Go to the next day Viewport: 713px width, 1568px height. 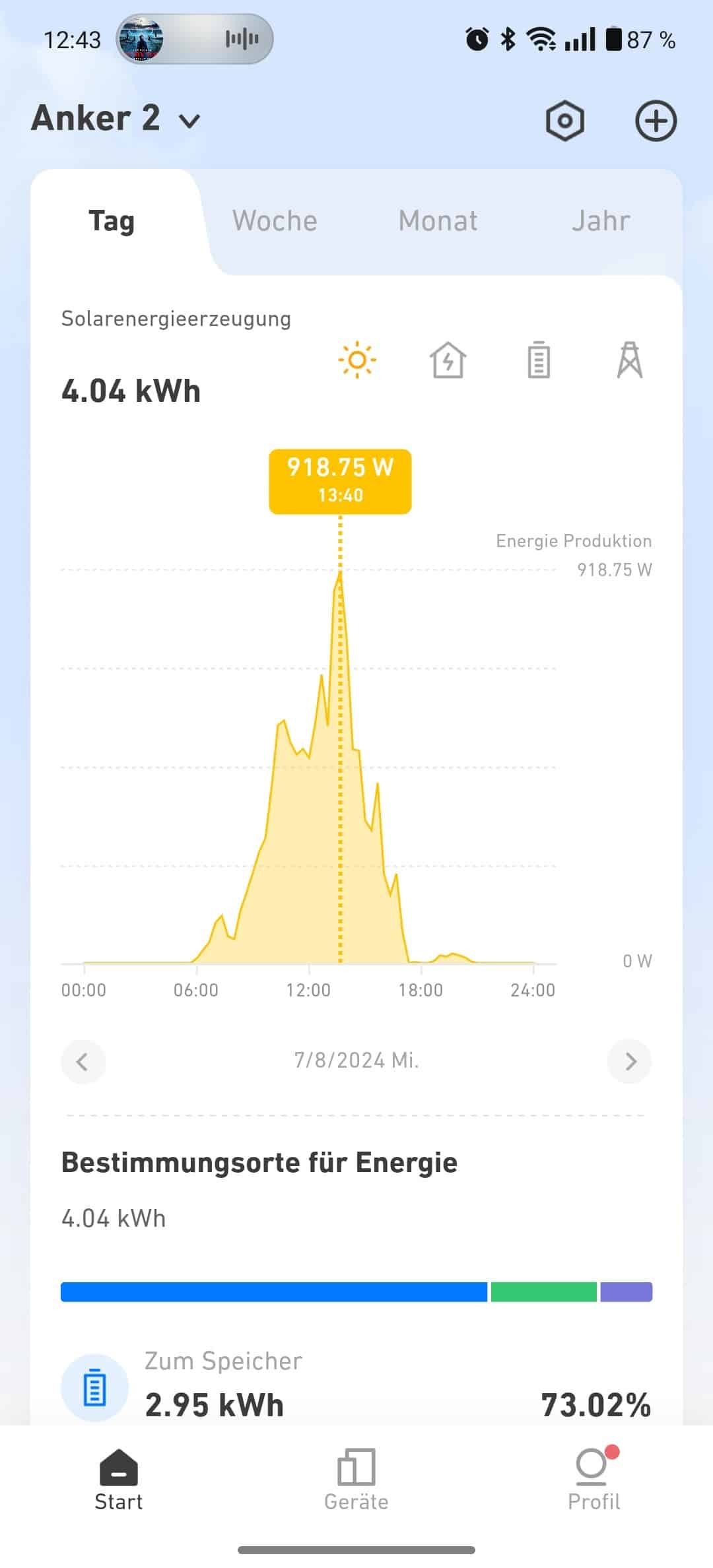pyautogui.click(x=630, y=1061)
